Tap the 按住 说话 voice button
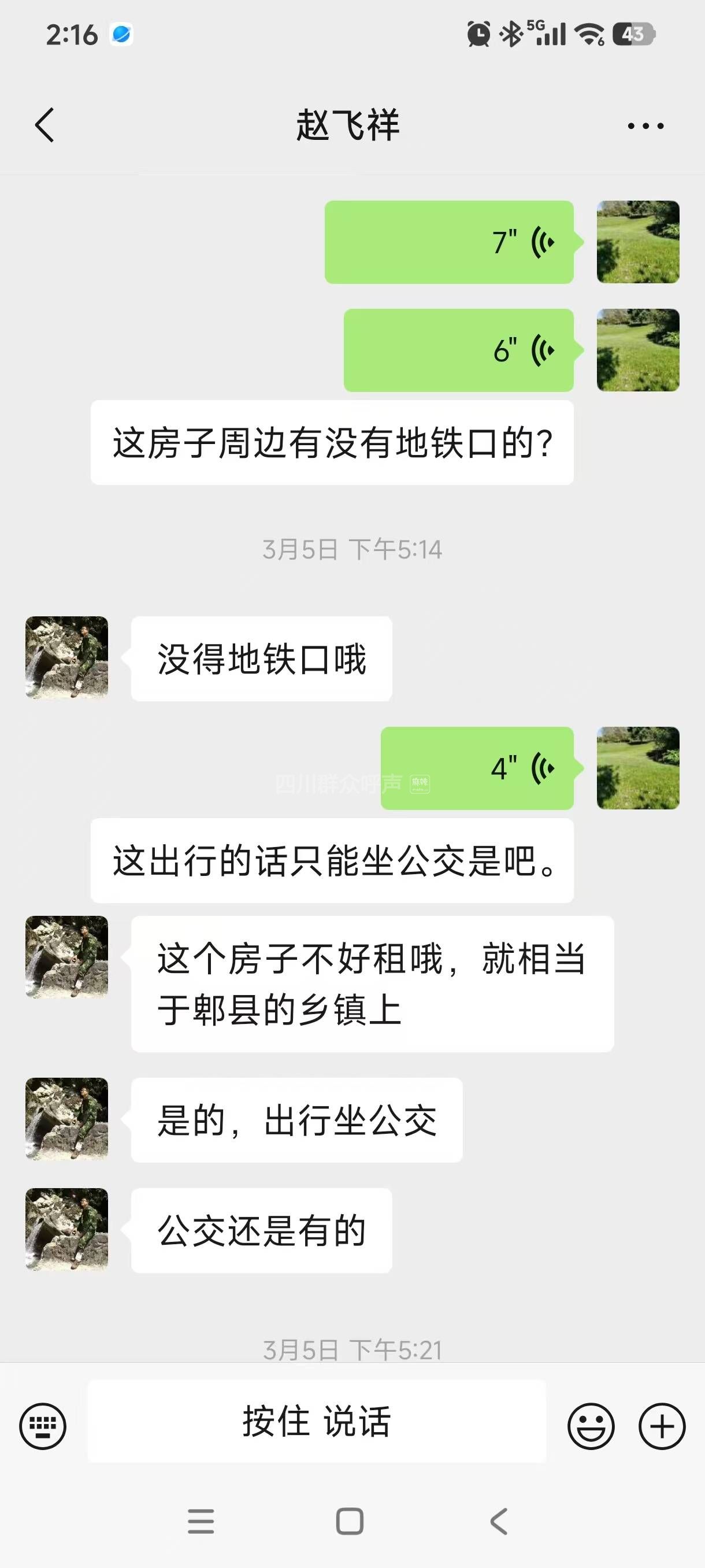The image size is (705, 1568). 316,1422
